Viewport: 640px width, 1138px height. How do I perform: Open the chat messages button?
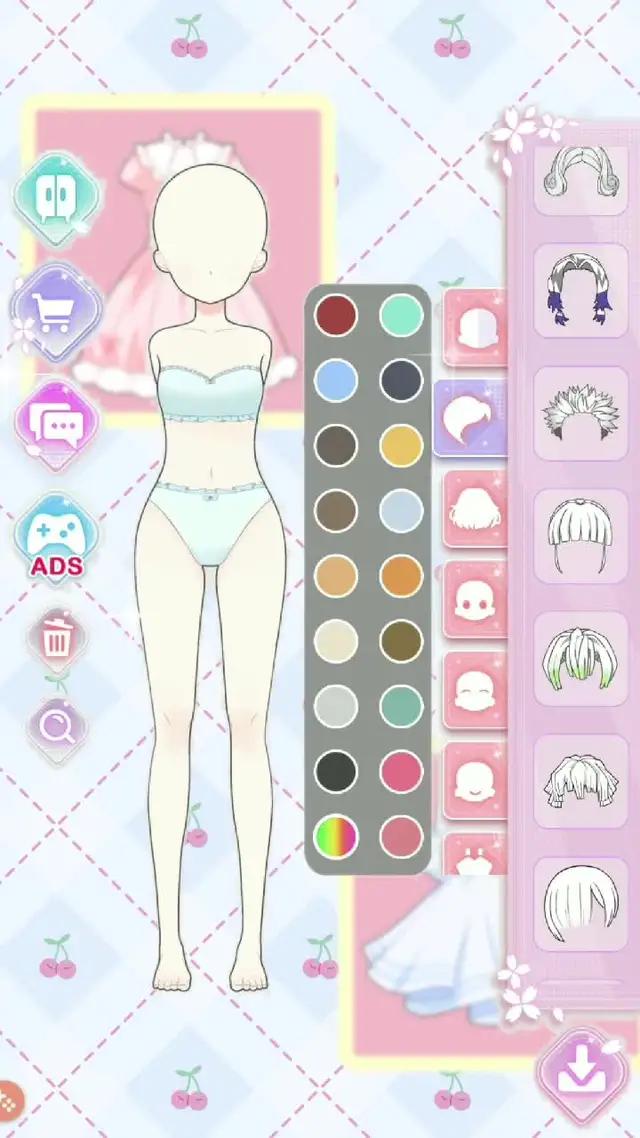coord(56,425)
